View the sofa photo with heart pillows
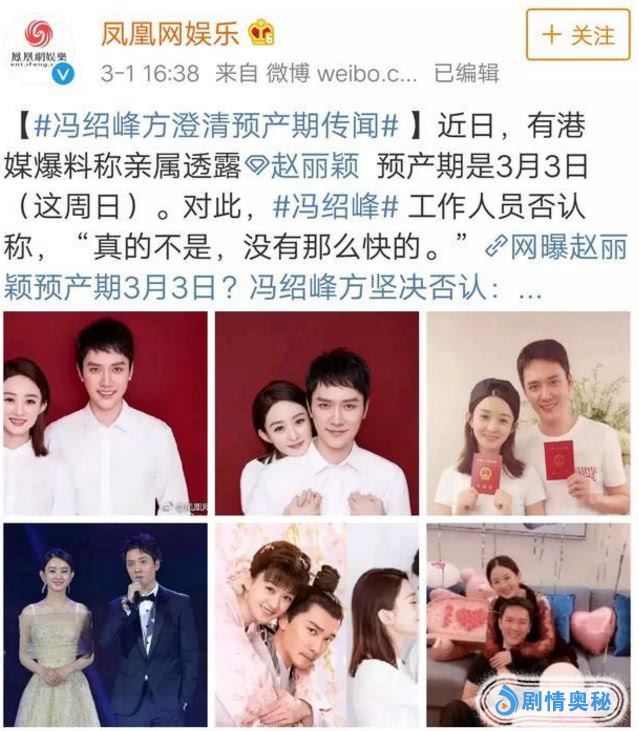 pos(530,625)
